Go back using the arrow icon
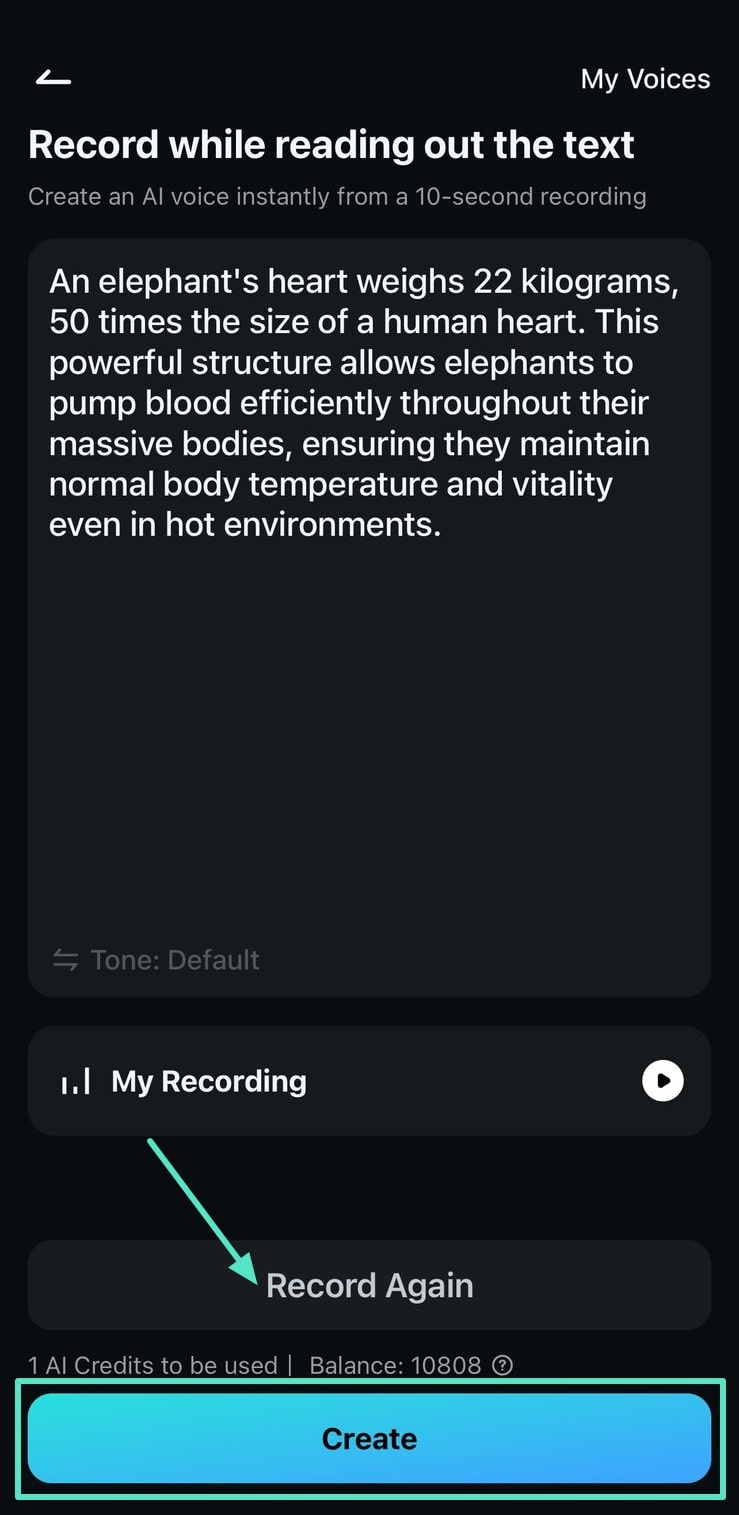 point(53,78)
